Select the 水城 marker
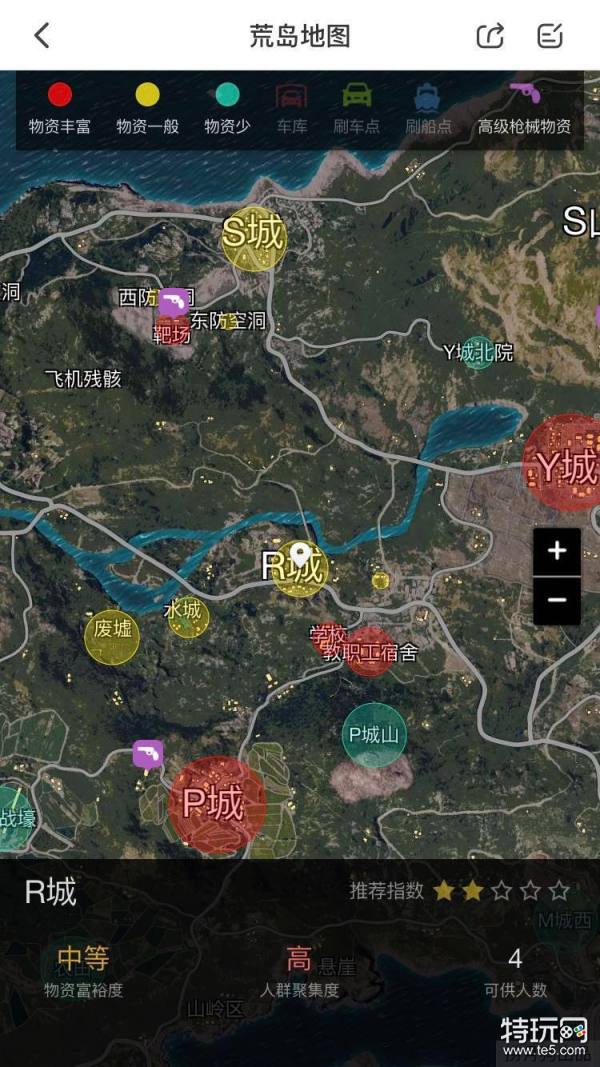The width and height of the screenshot is (600, 1067). [187, 616]
